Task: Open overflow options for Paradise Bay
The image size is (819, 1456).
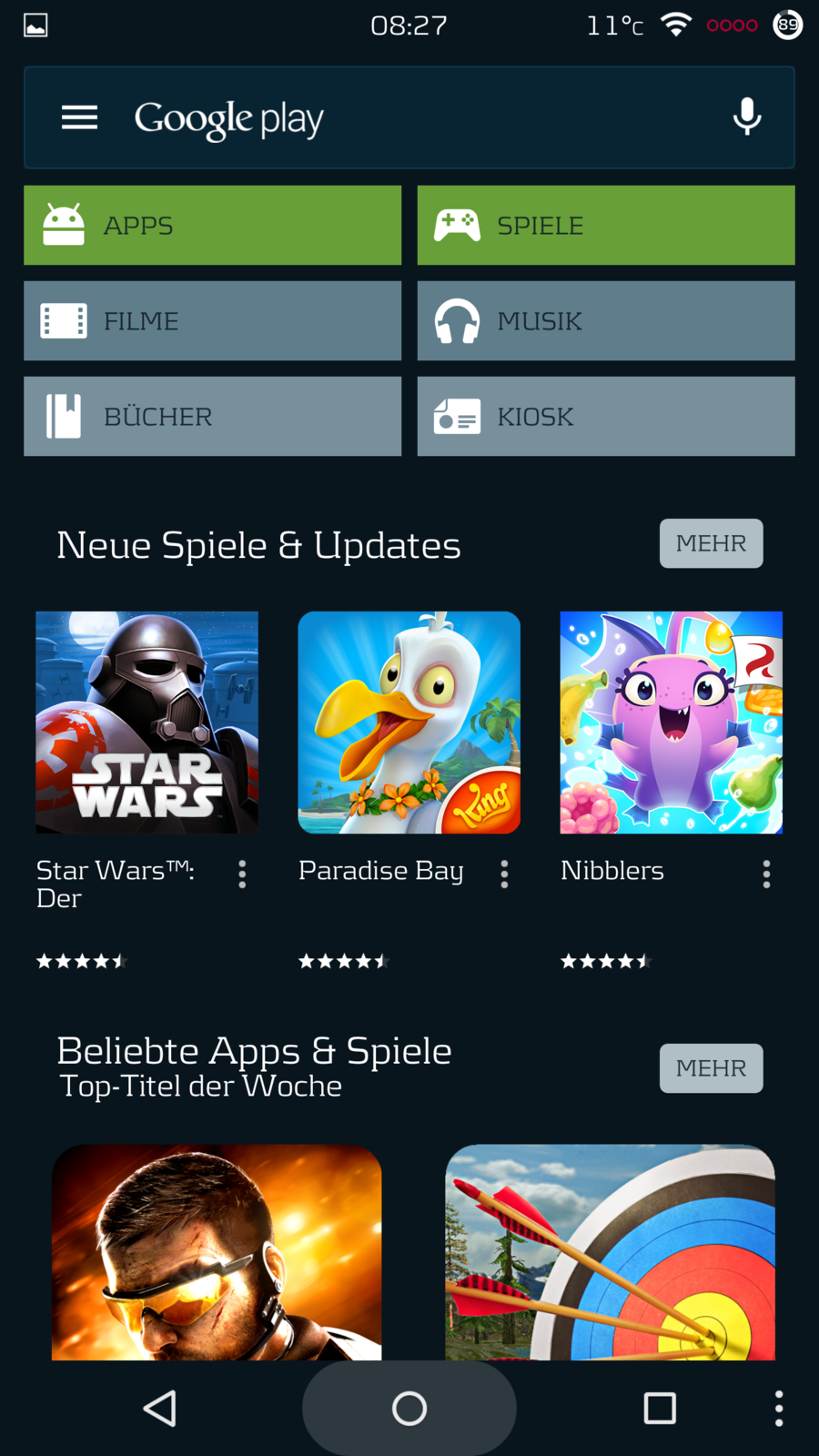Action: tap(504, 875)
